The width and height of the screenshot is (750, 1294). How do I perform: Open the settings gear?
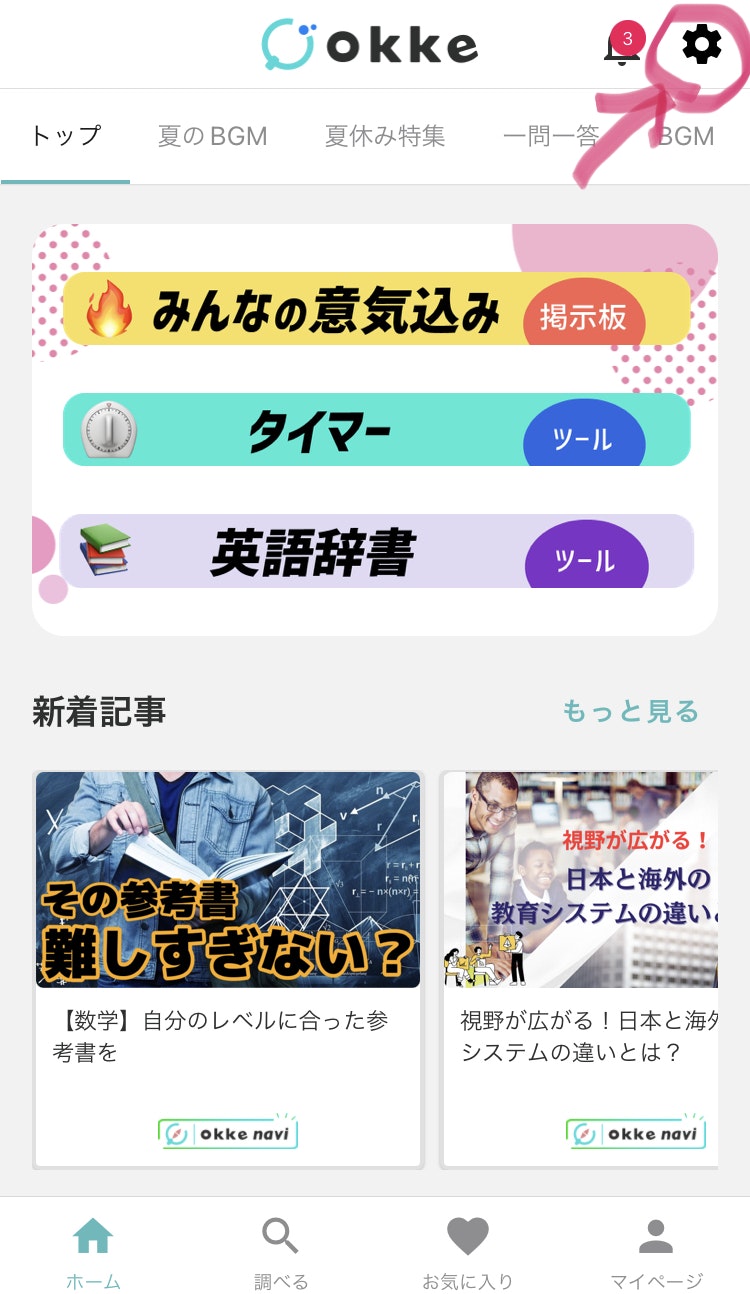(x=701, y=45)
